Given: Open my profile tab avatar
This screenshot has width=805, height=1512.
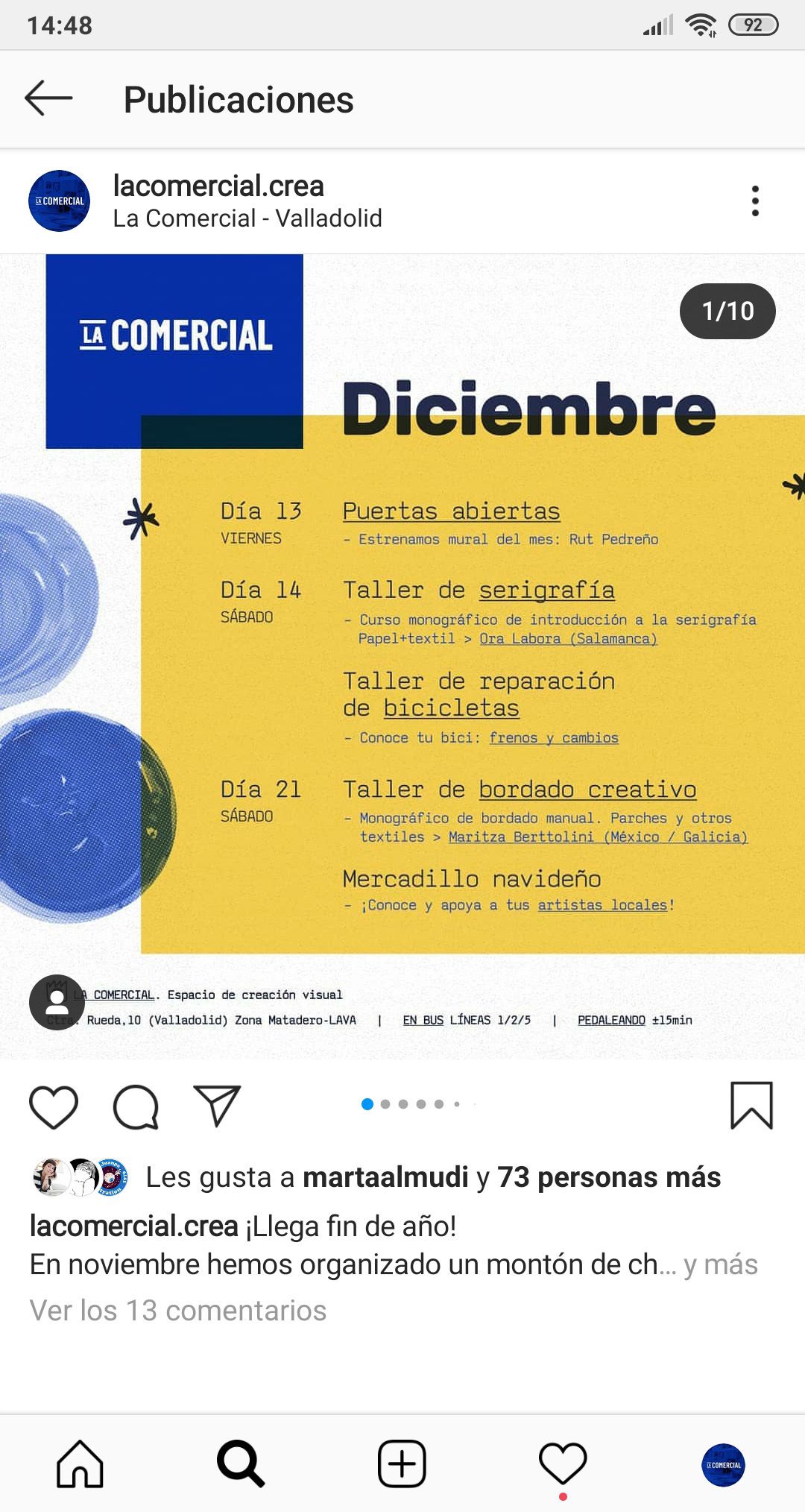Looking at the screenshot, I should (723, 1464).
